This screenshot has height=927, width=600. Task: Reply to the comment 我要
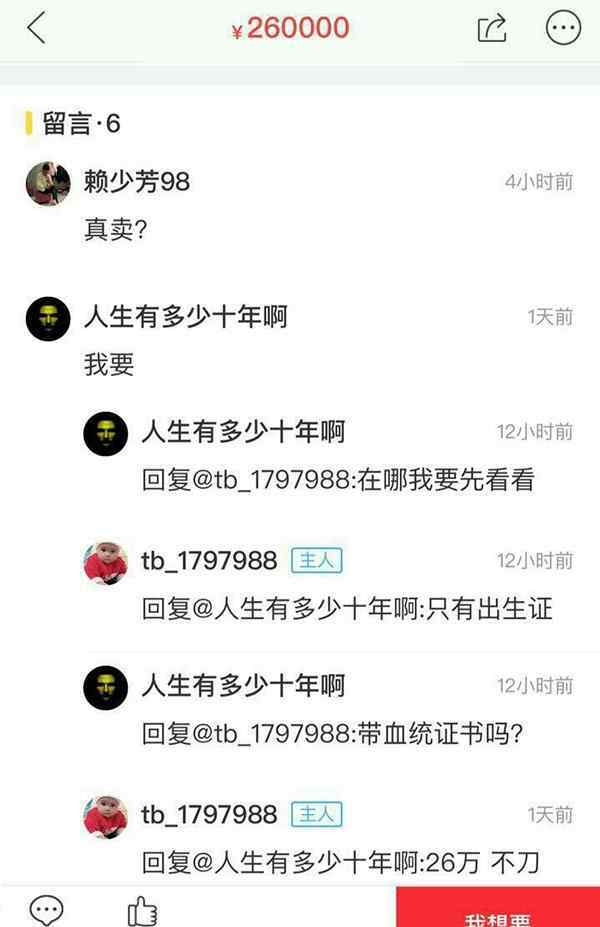(108, 365)
